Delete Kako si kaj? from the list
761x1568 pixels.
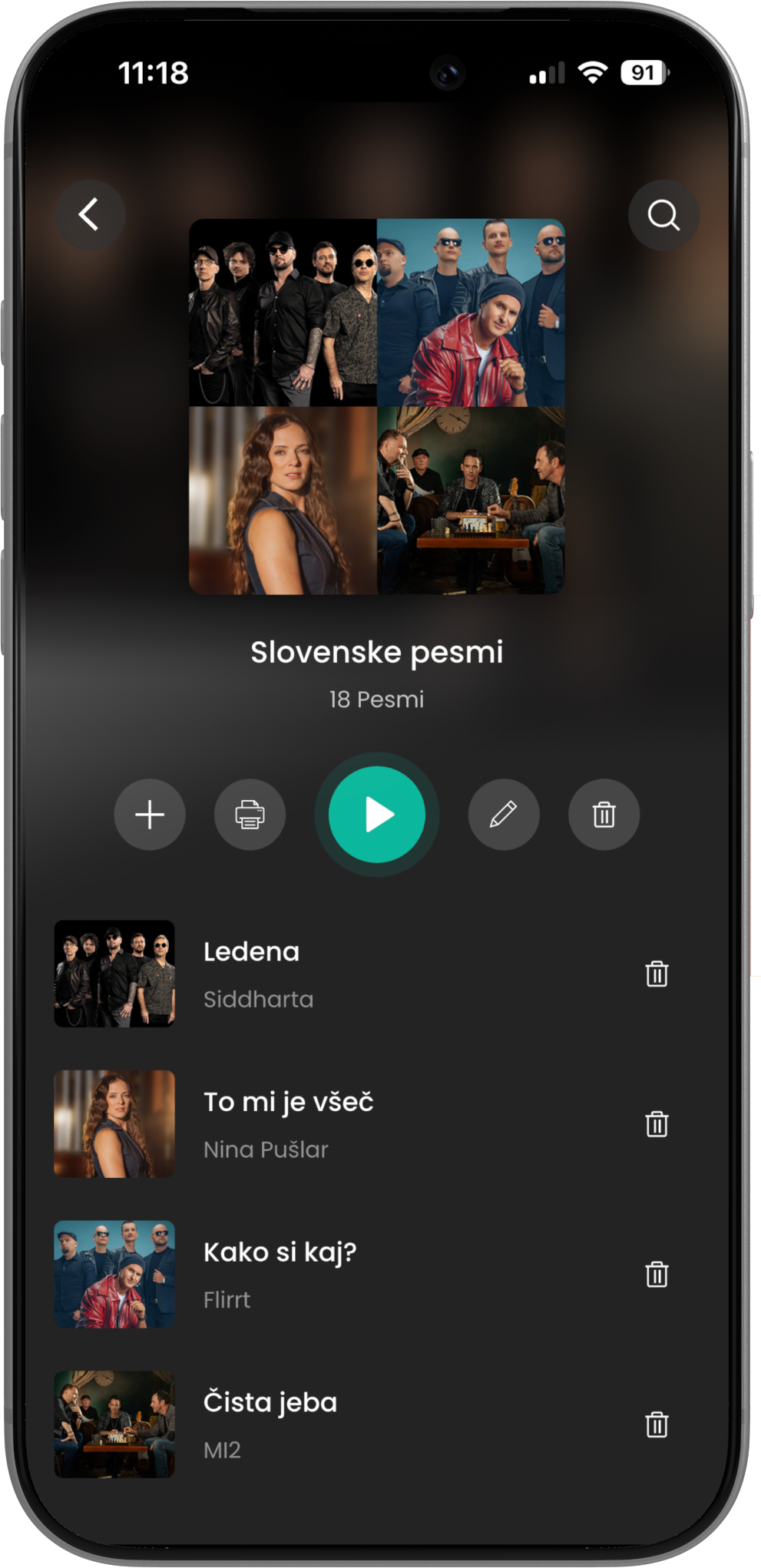[657, 1275]
